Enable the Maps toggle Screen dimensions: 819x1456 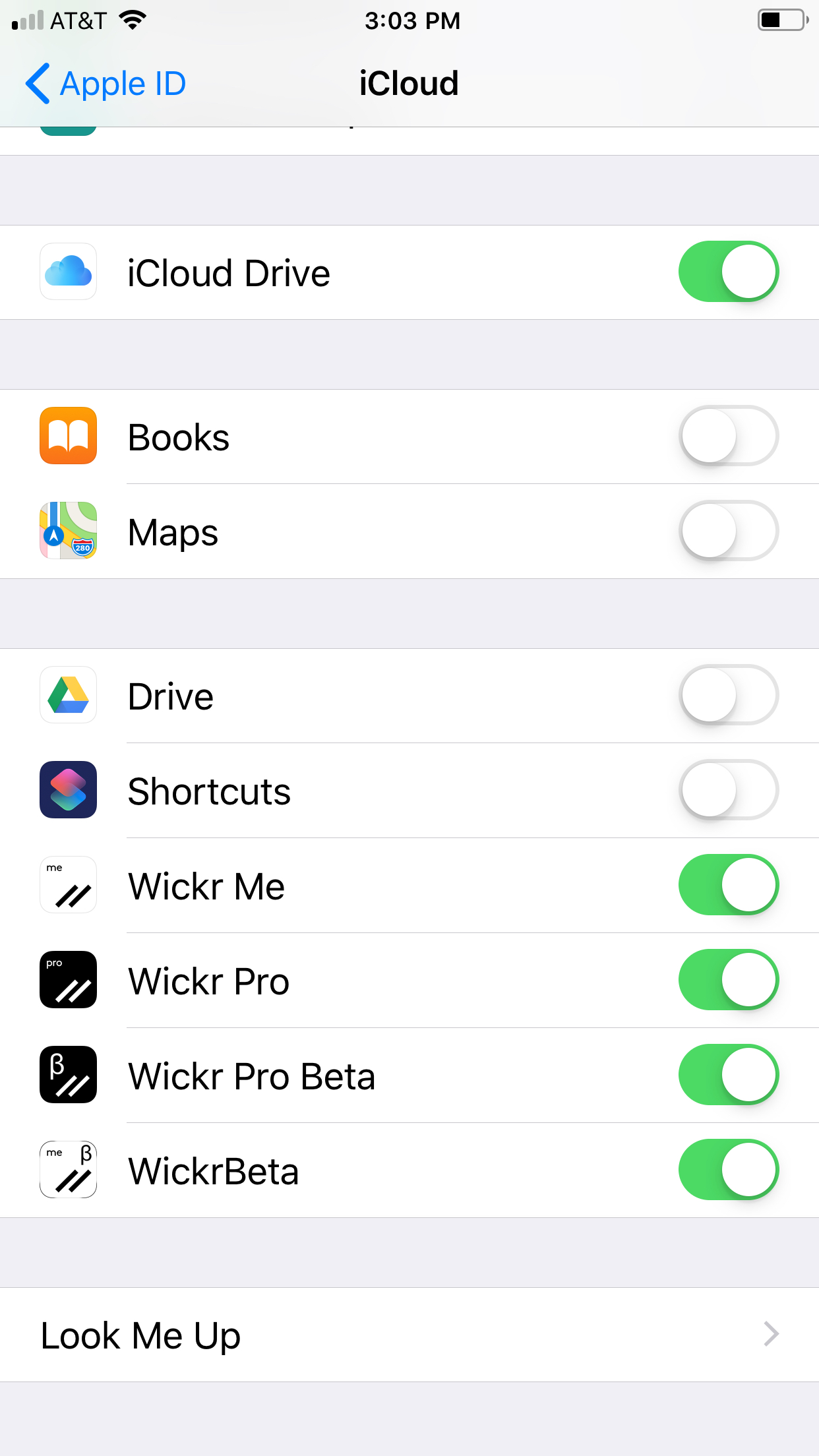[x=729, y=531]
